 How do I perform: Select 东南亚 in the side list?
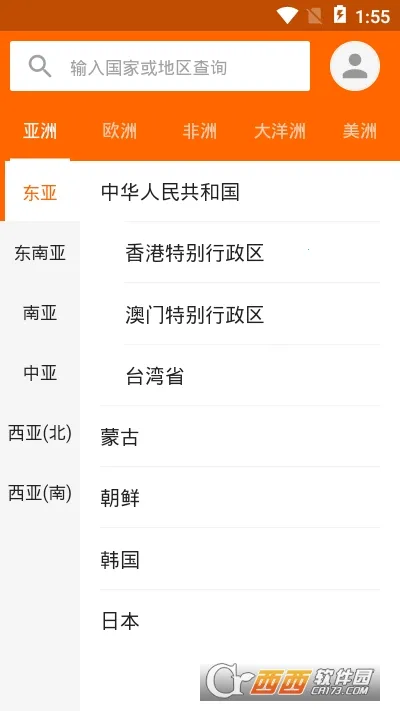coord(40,253)
